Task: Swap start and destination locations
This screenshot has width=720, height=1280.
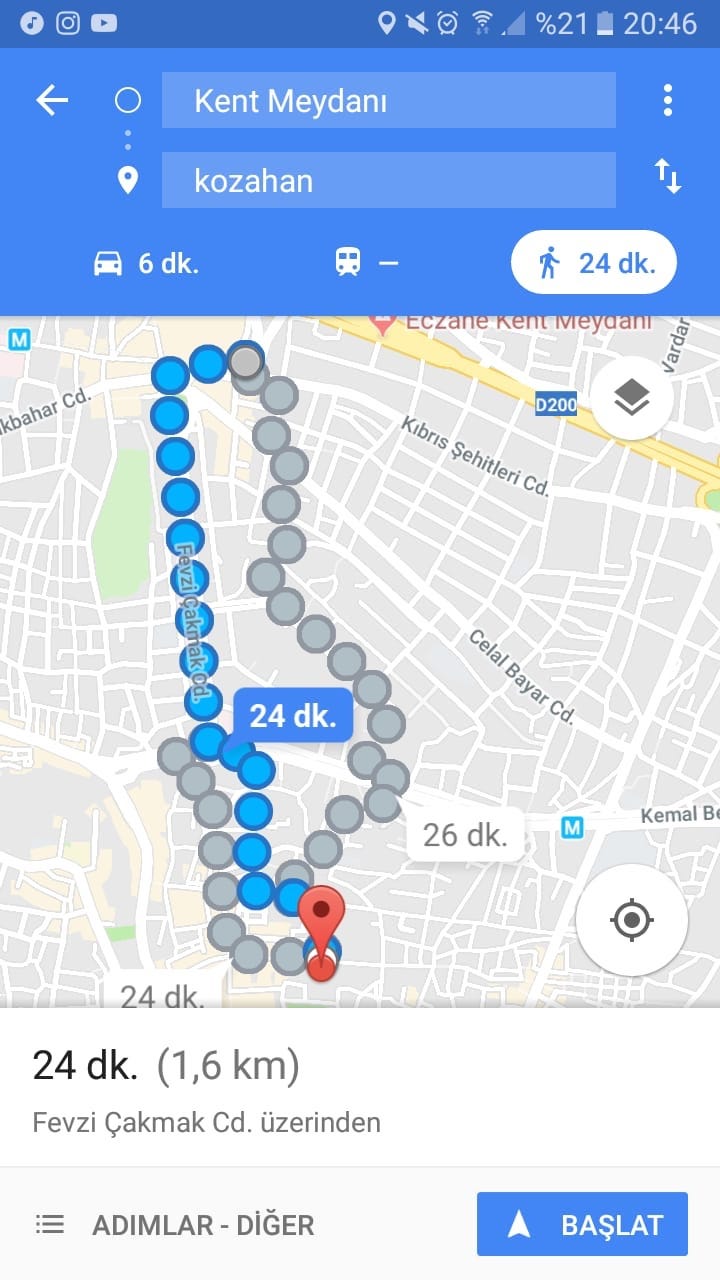Action: 668,176
